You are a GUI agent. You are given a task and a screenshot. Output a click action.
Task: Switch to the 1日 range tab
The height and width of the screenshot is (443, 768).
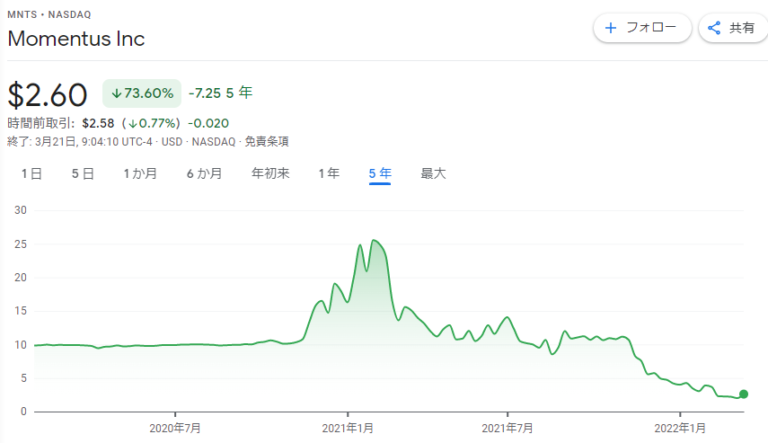(31, 173)
